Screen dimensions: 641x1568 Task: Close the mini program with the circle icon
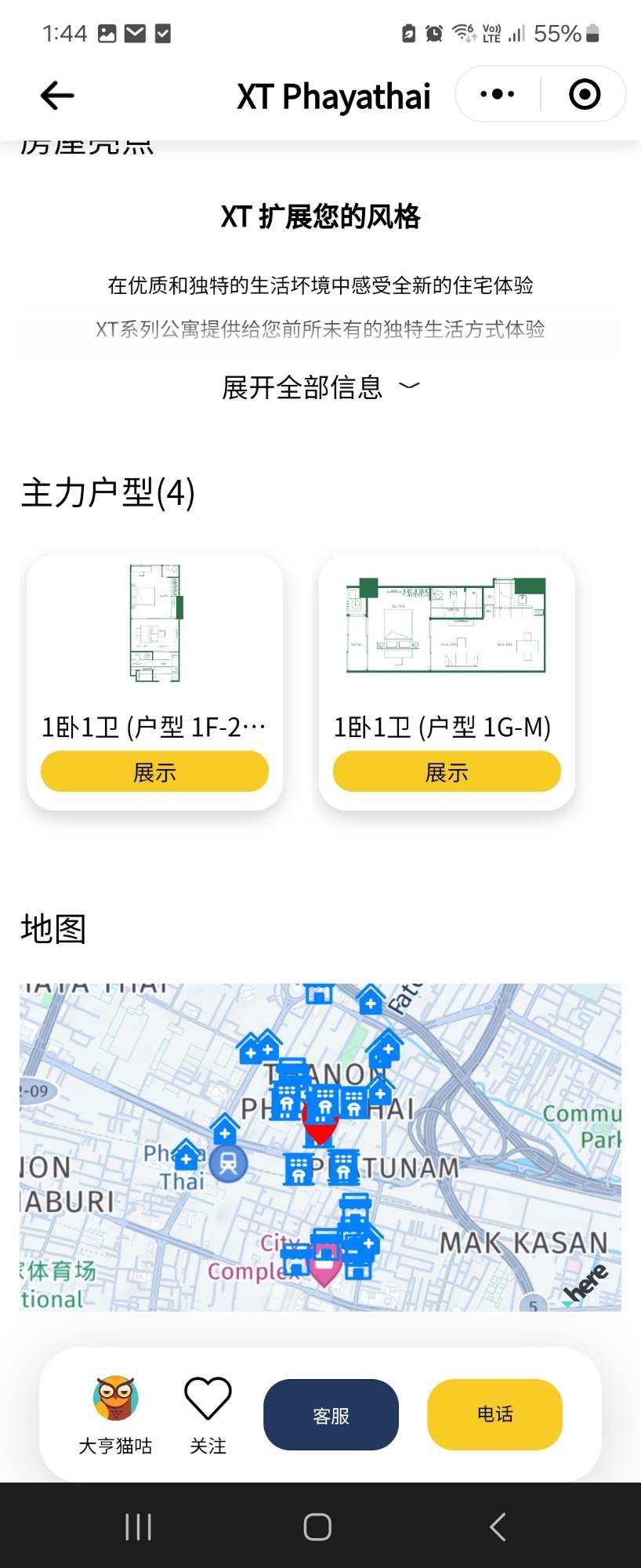tap(584, 95)
